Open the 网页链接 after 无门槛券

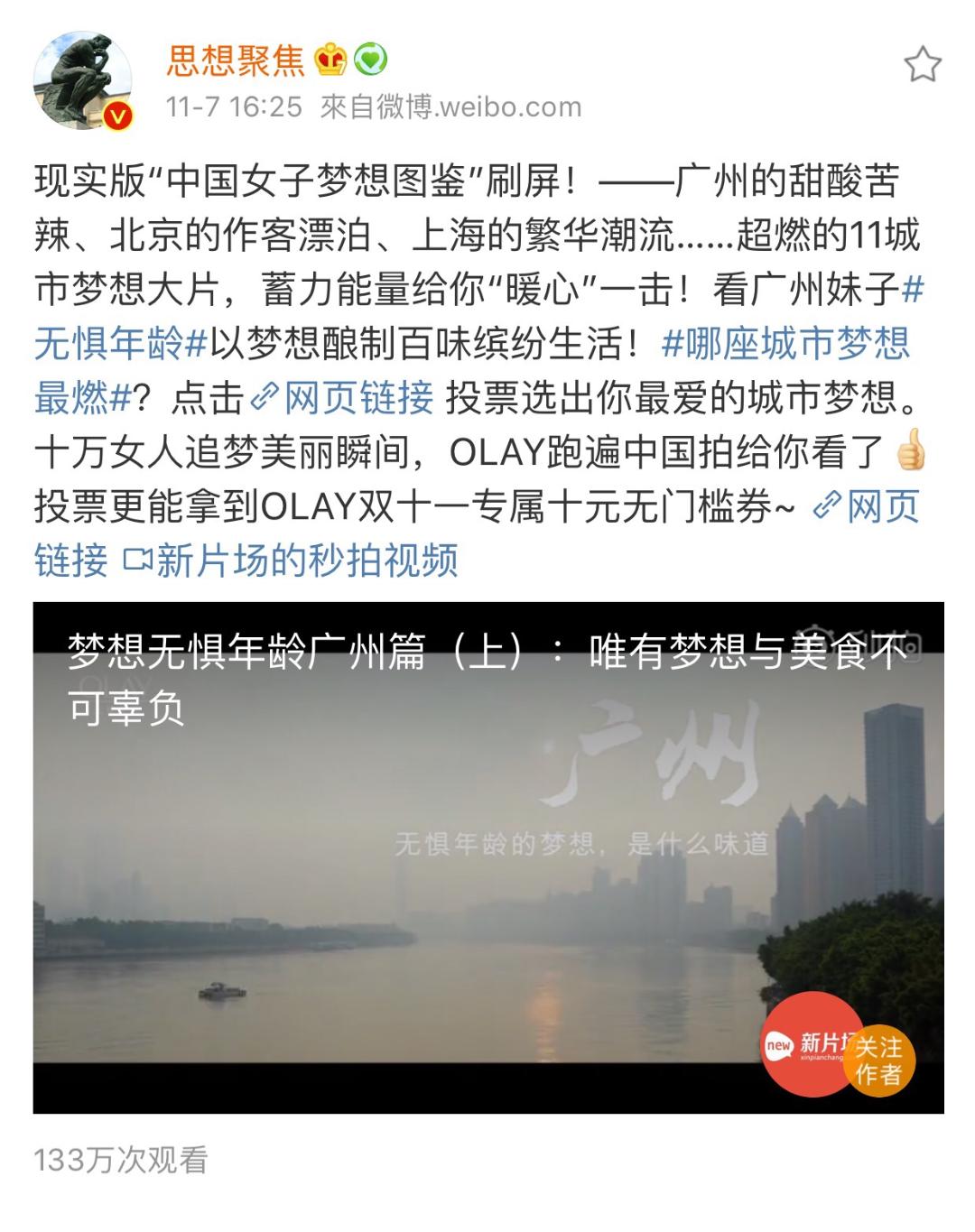(867, 506)
